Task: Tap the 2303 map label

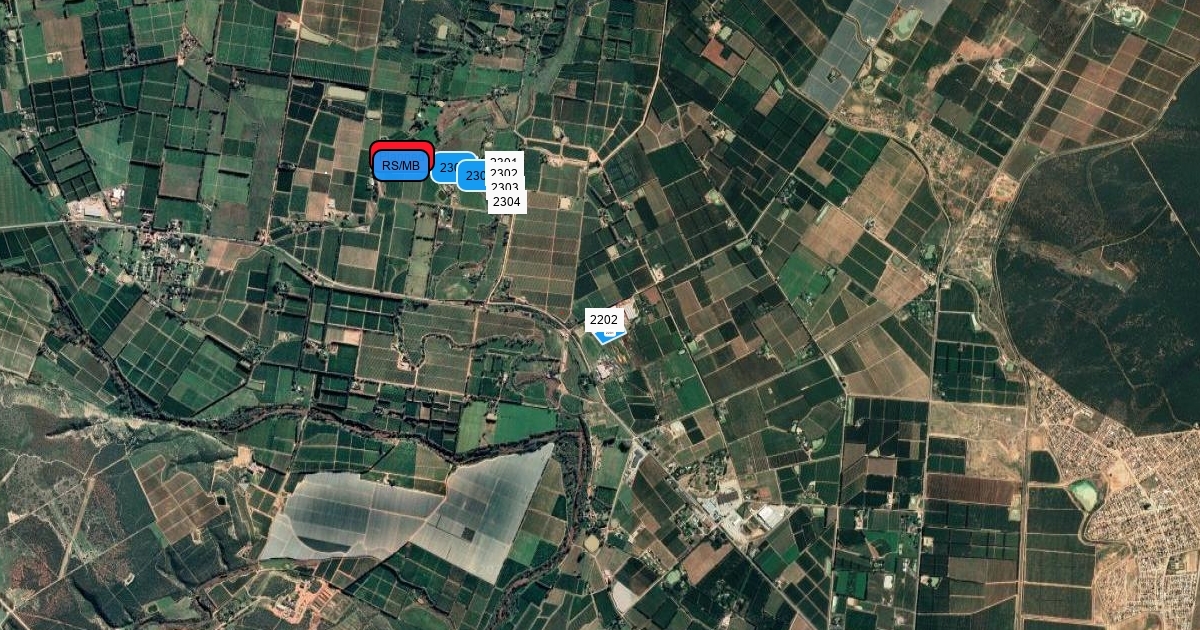Action: (505, 188)
